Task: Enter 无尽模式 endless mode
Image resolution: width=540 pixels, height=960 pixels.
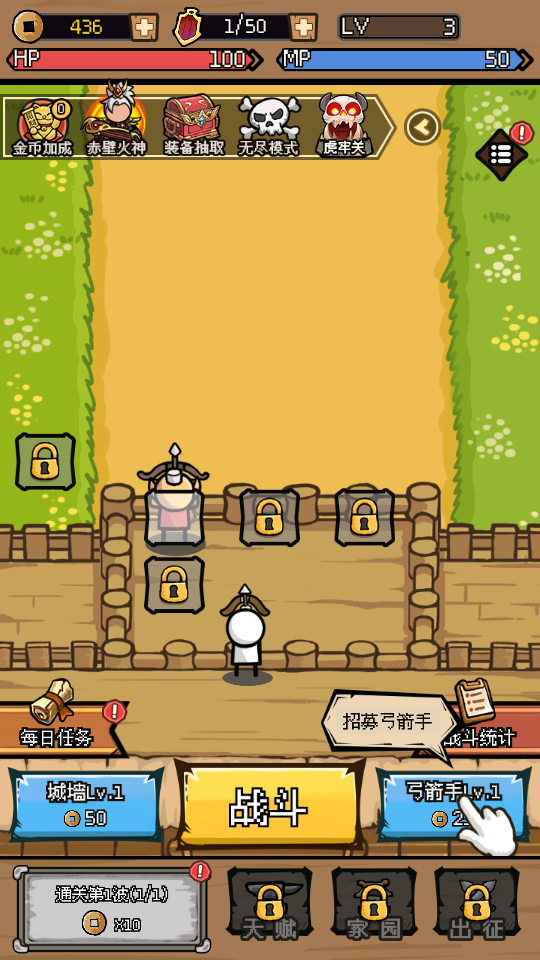Action: coord(268,126)
